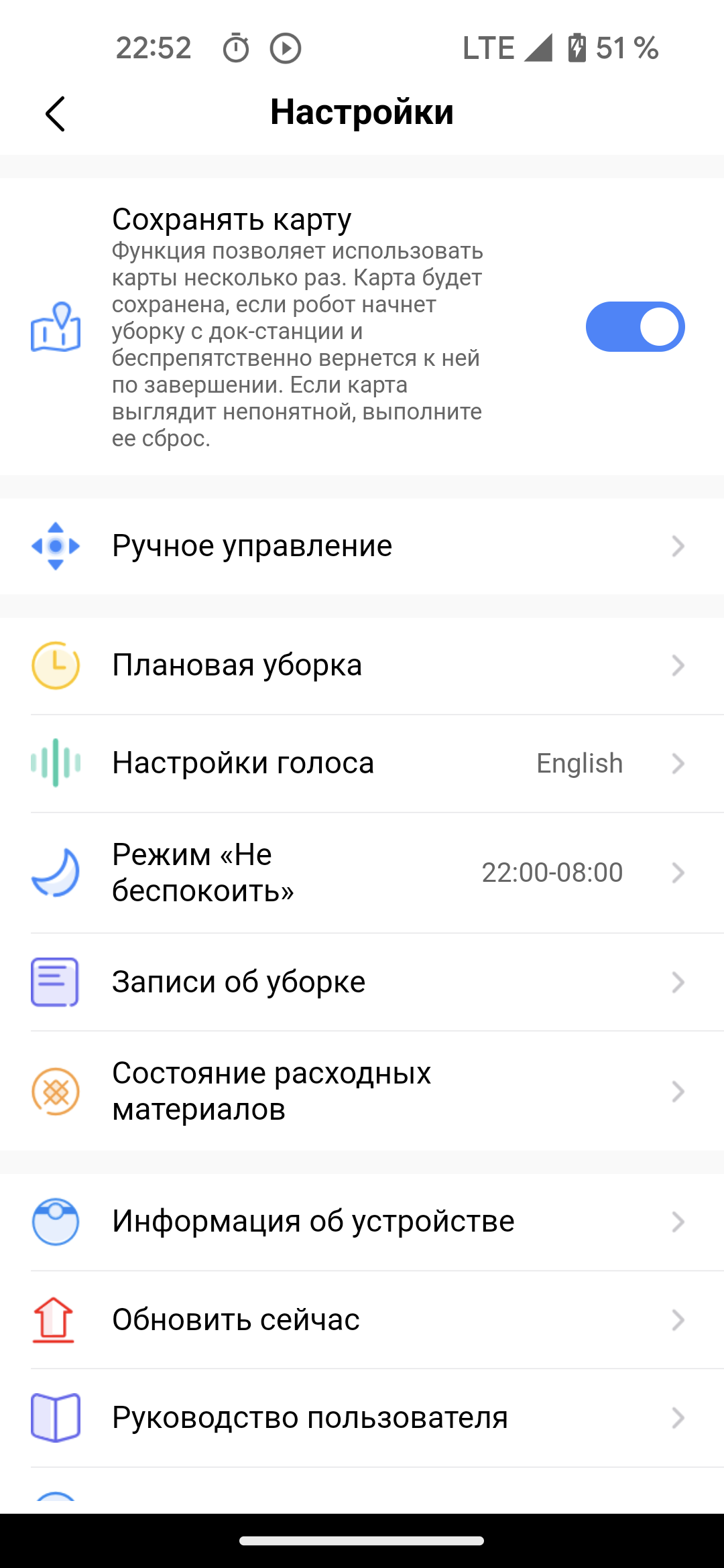
Task: Disable the Сохранять карту switch
Action: click(634, 327)
